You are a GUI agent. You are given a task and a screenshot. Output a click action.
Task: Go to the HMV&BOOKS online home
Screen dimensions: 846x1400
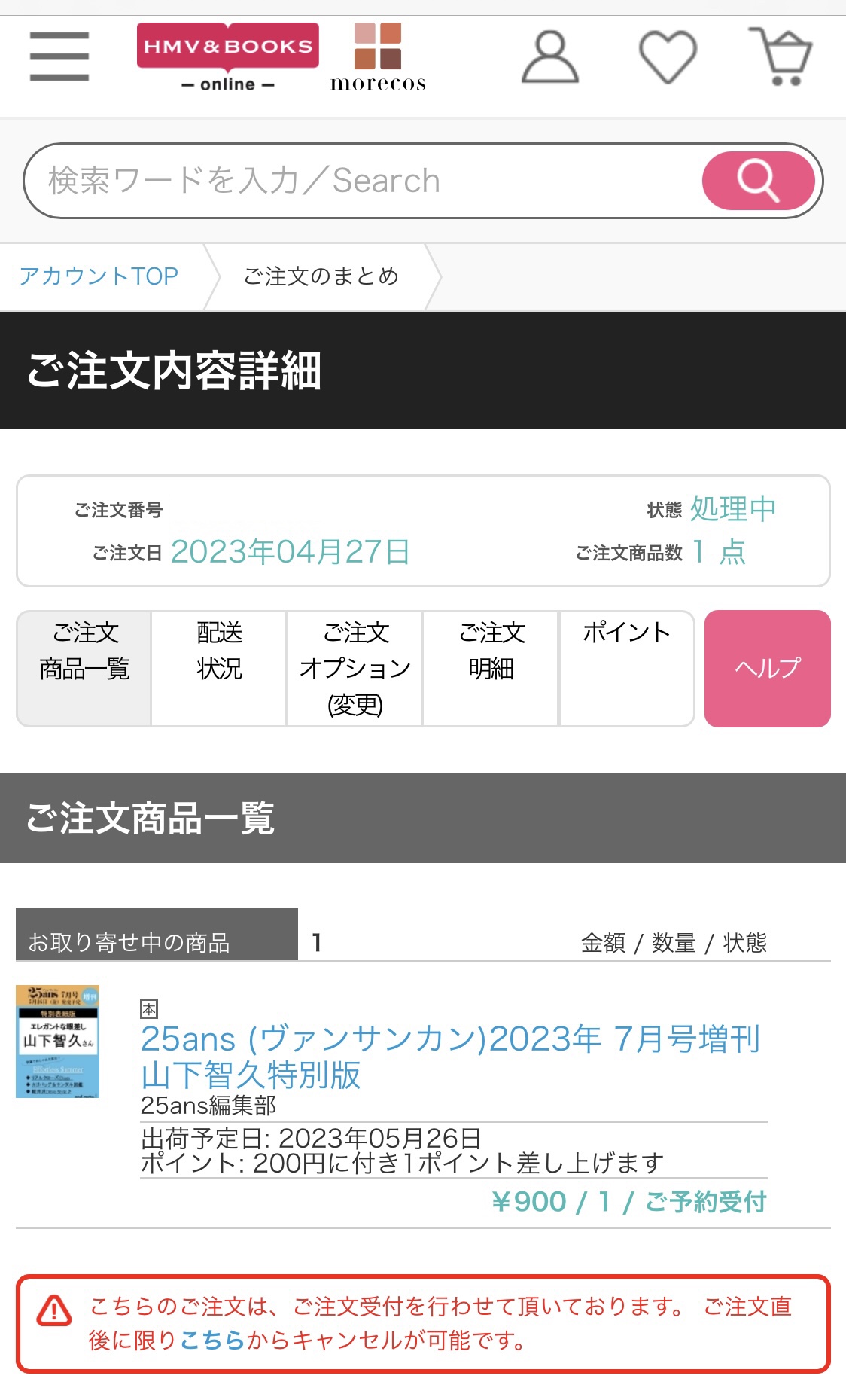[x=227, y=57]
